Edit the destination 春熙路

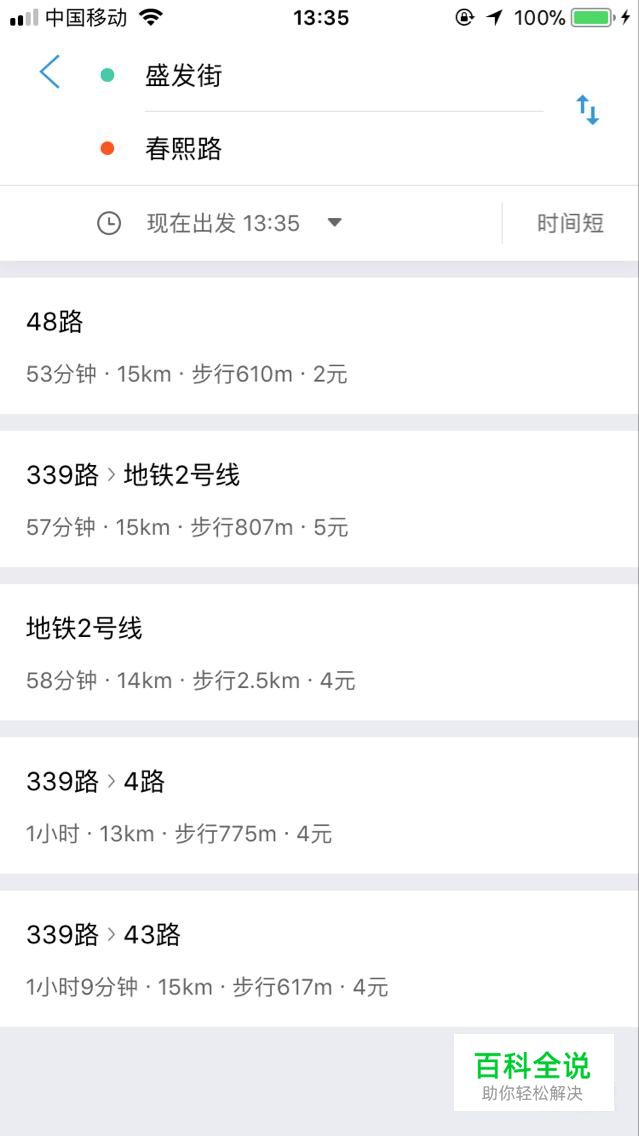(x=344, y=149)
